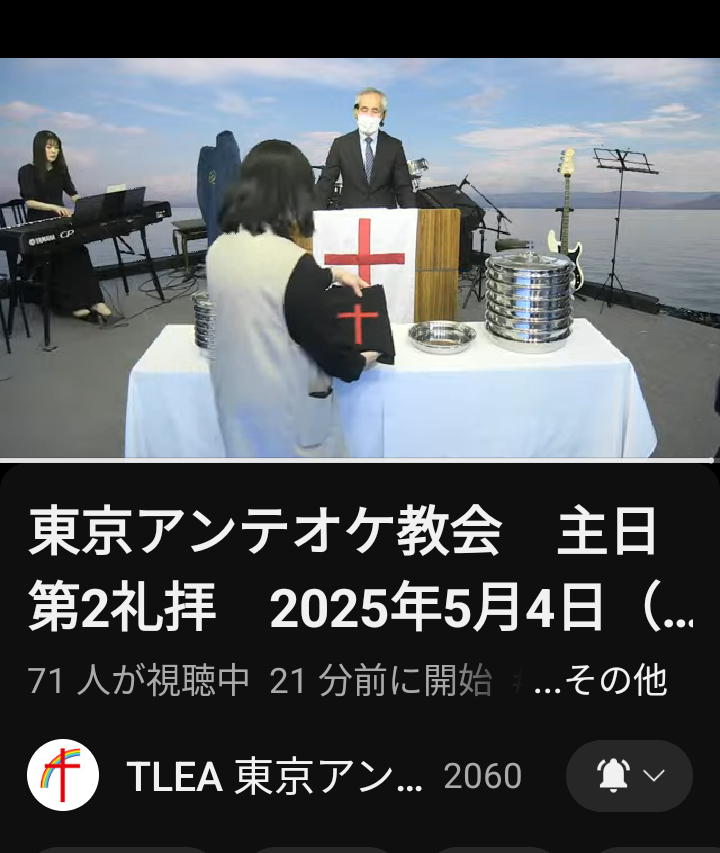Viewport: 720px width, 853px height.
Task: Tap the live video player
Action: [x=360, y=258]
